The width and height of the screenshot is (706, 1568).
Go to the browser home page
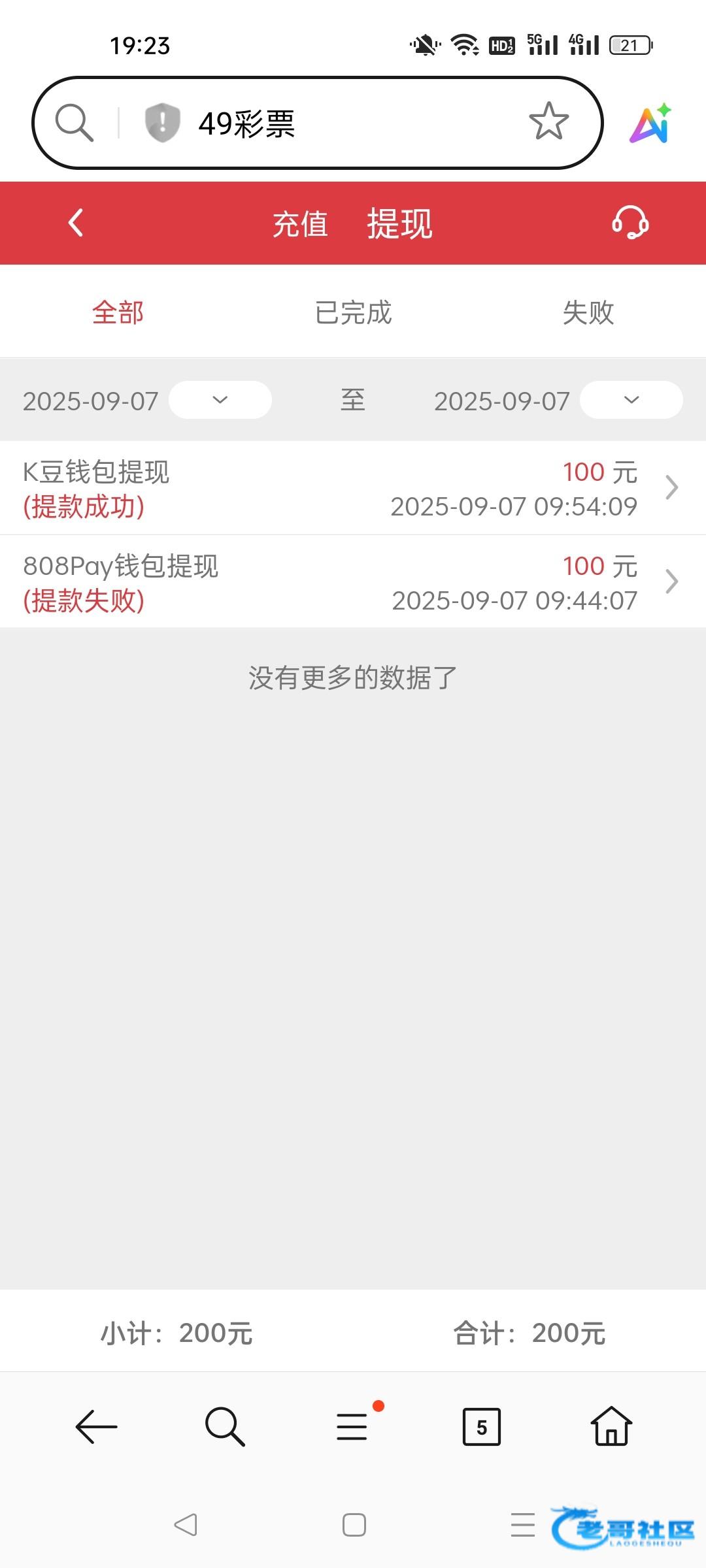(611, 1426)
